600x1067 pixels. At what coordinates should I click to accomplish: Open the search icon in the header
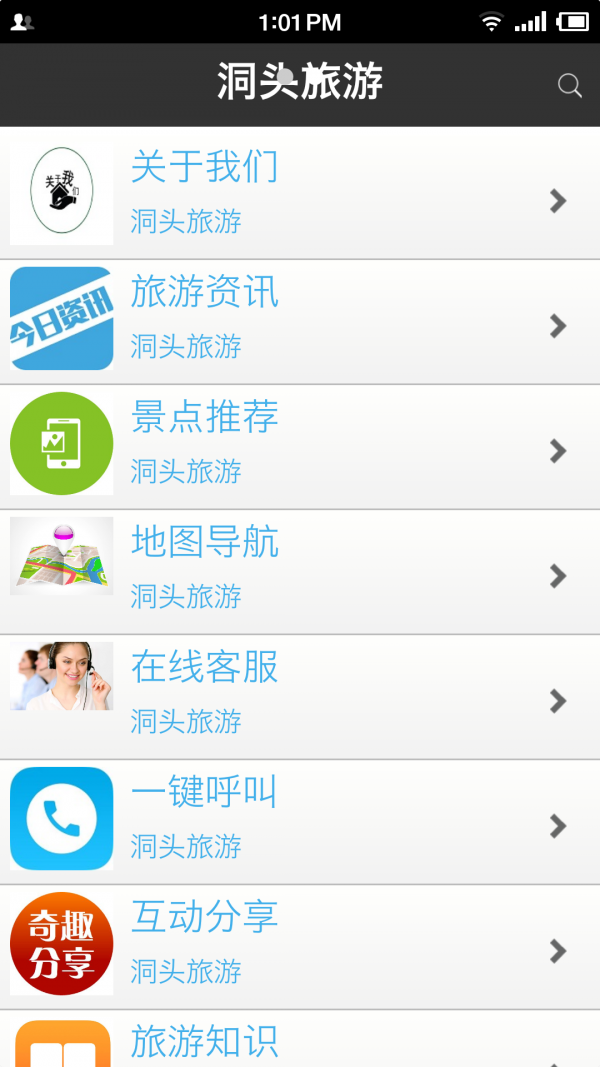pyautogui.click(x=569, y=86)
